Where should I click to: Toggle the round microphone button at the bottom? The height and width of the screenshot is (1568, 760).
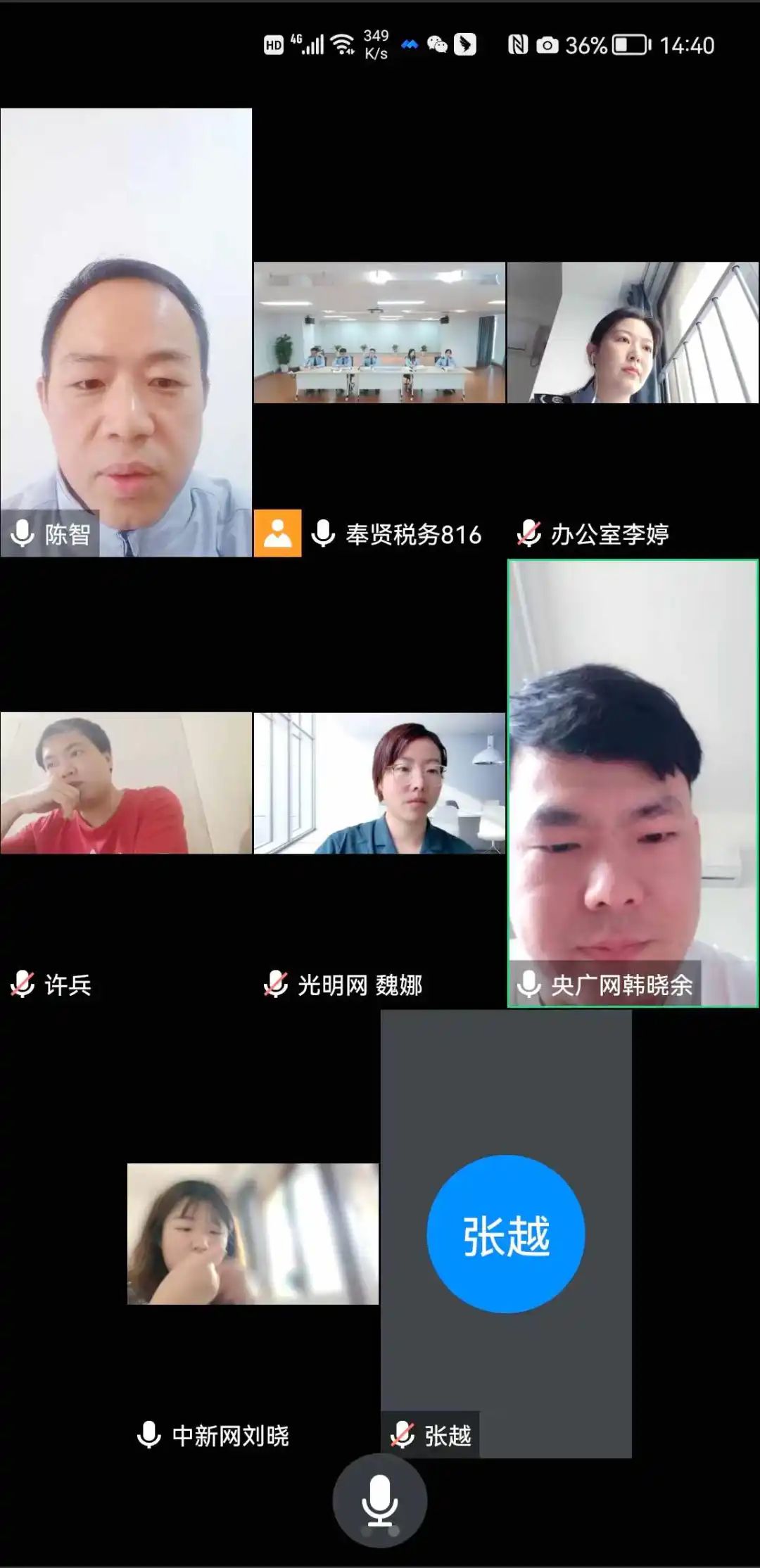click(379, 1500)
